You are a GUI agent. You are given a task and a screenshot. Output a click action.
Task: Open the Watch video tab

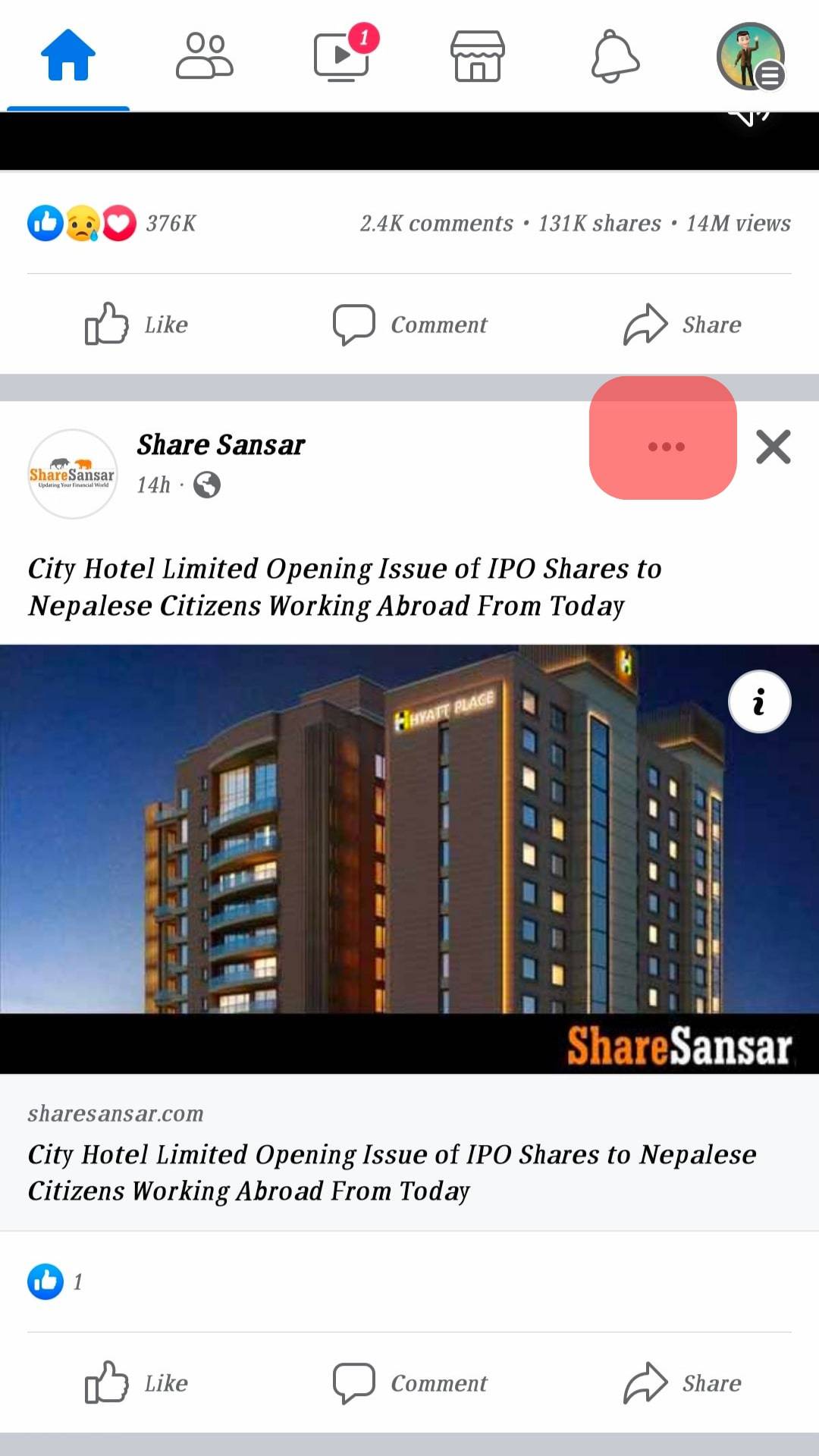(x=342, y=55)
